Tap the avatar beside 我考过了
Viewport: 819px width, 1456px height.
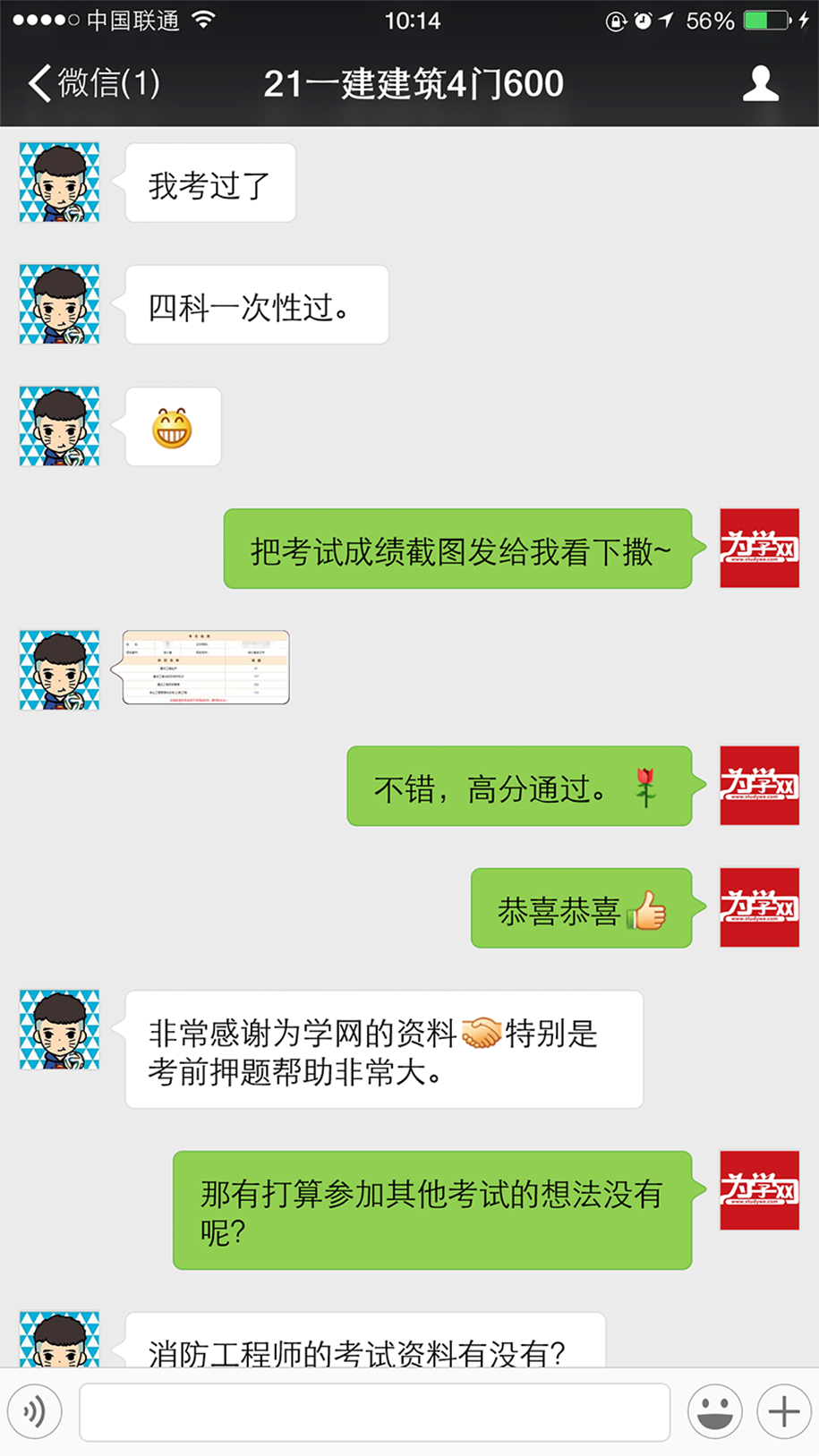coord(59,183)
